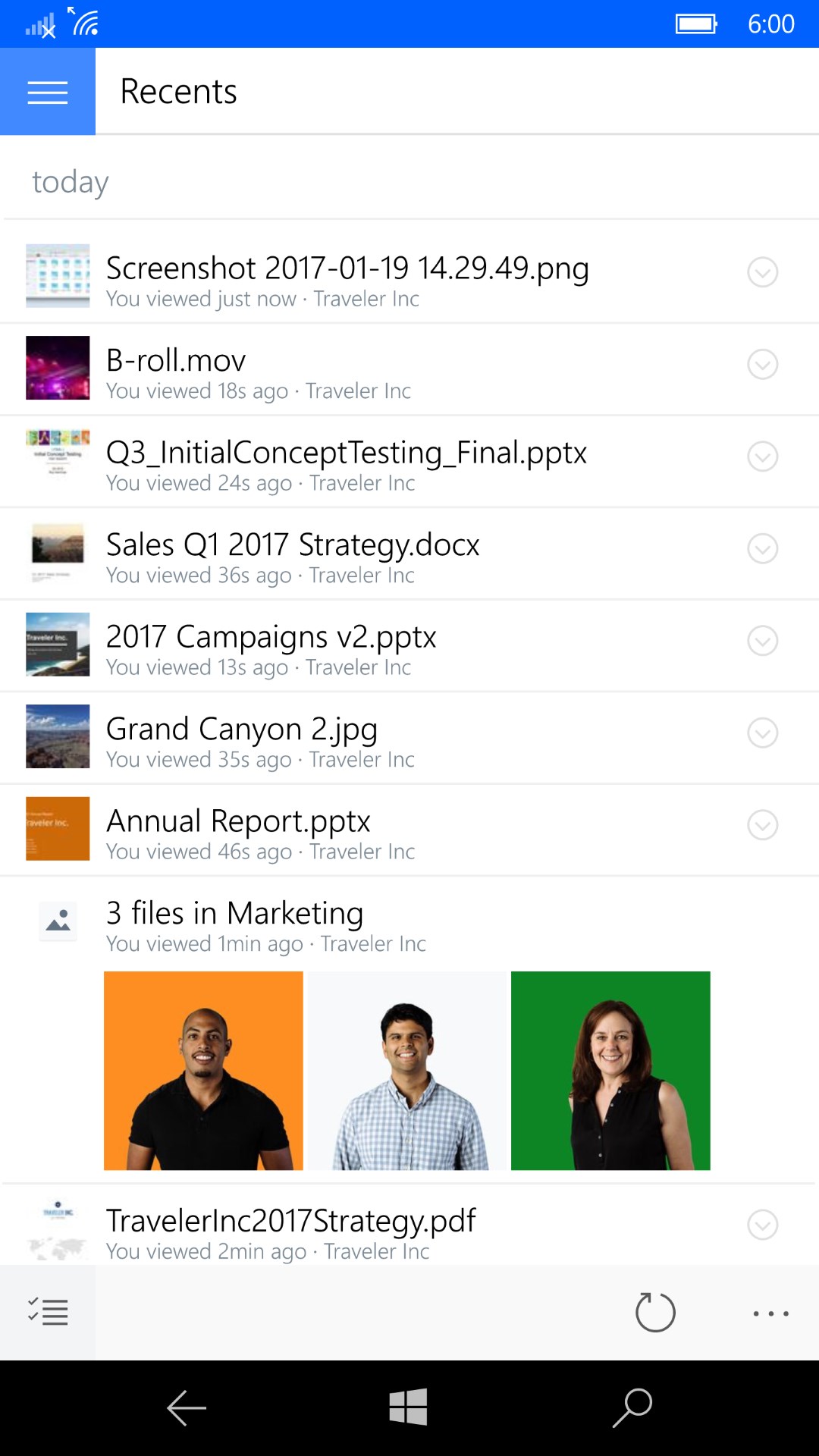This screenshot has width=819, height=1456.
Task: View the Marketing photo with green background
Action: coord(610,1071)
